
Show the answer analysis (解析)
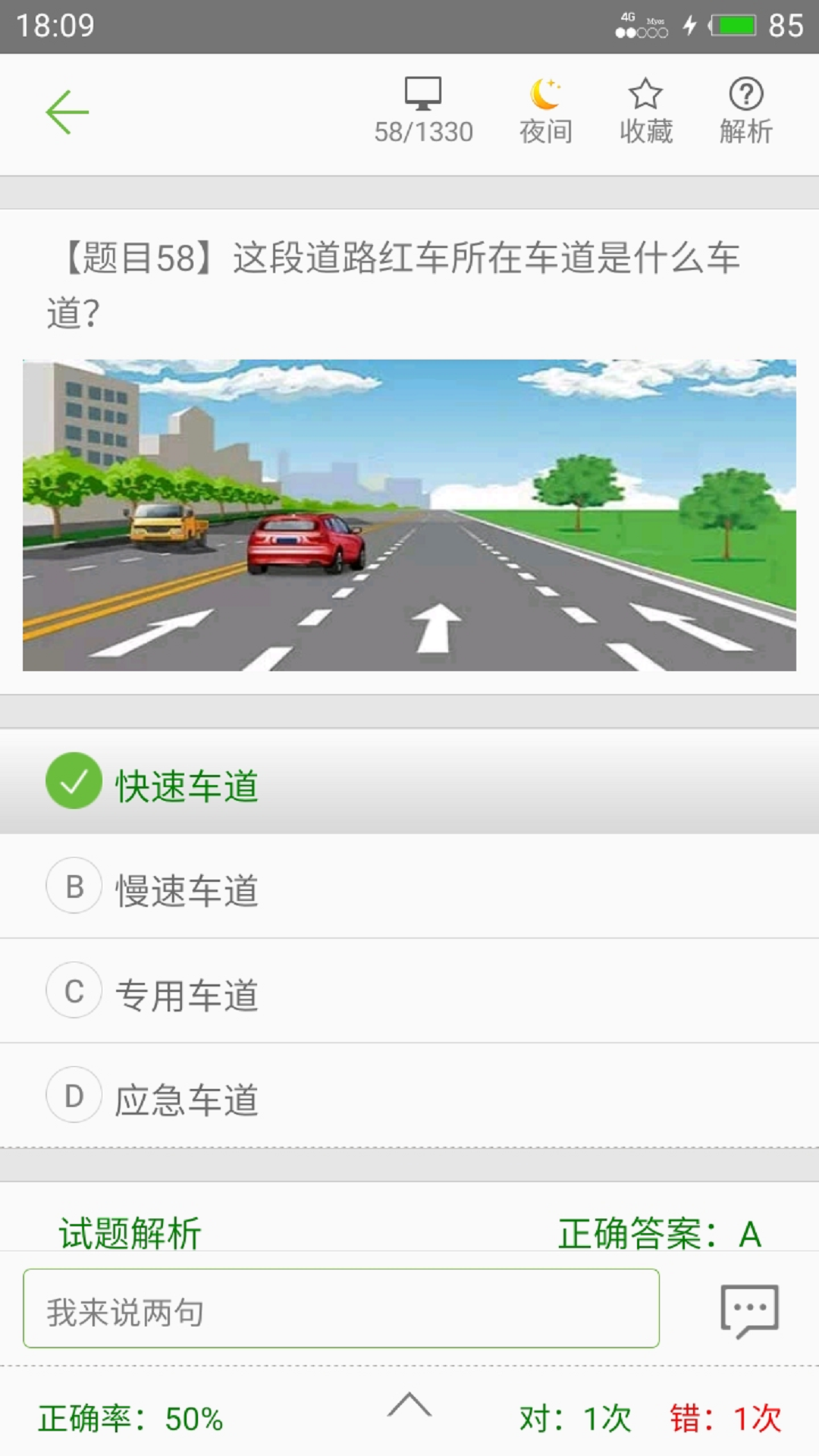[x=745, y=111]
